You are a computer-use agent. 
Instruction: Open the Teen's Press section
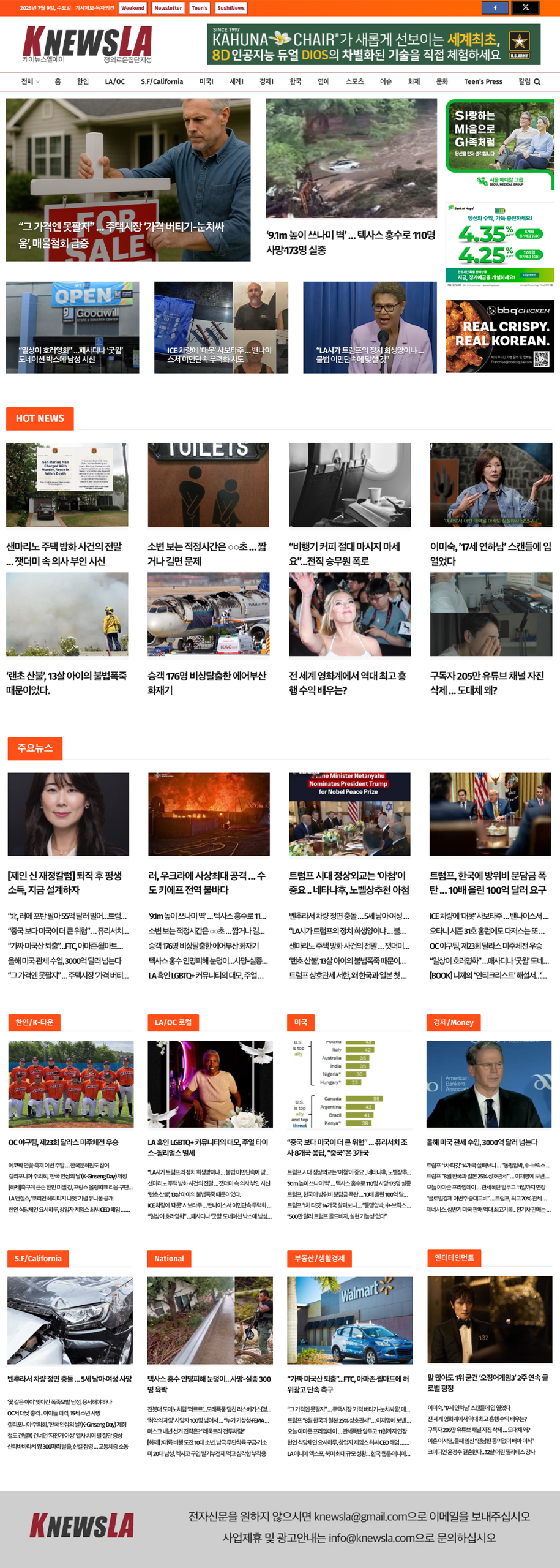coord(483,81)
